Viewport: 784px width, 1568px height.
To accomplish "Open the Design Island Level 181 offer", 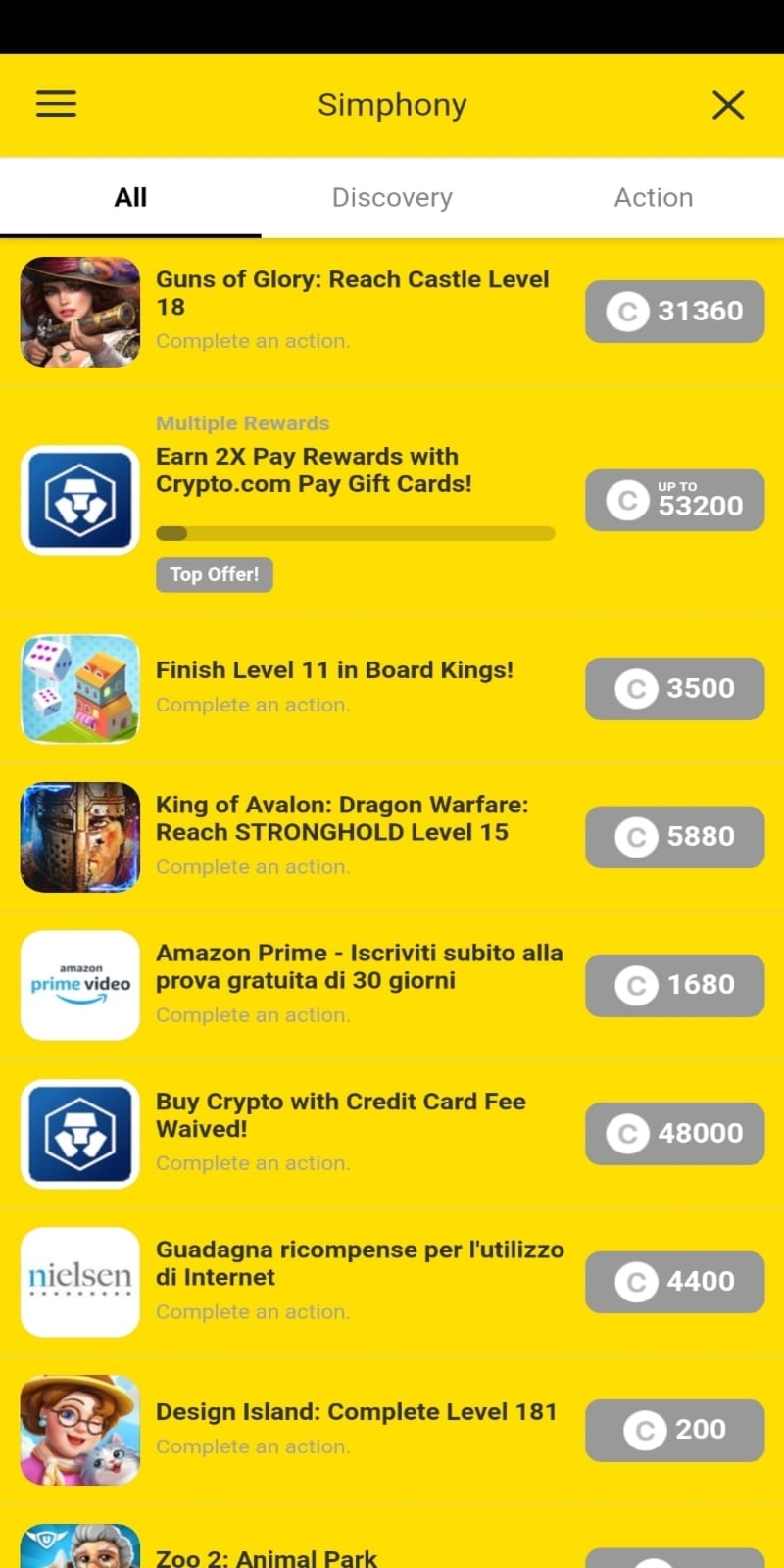I will [x=356, y=1412].
